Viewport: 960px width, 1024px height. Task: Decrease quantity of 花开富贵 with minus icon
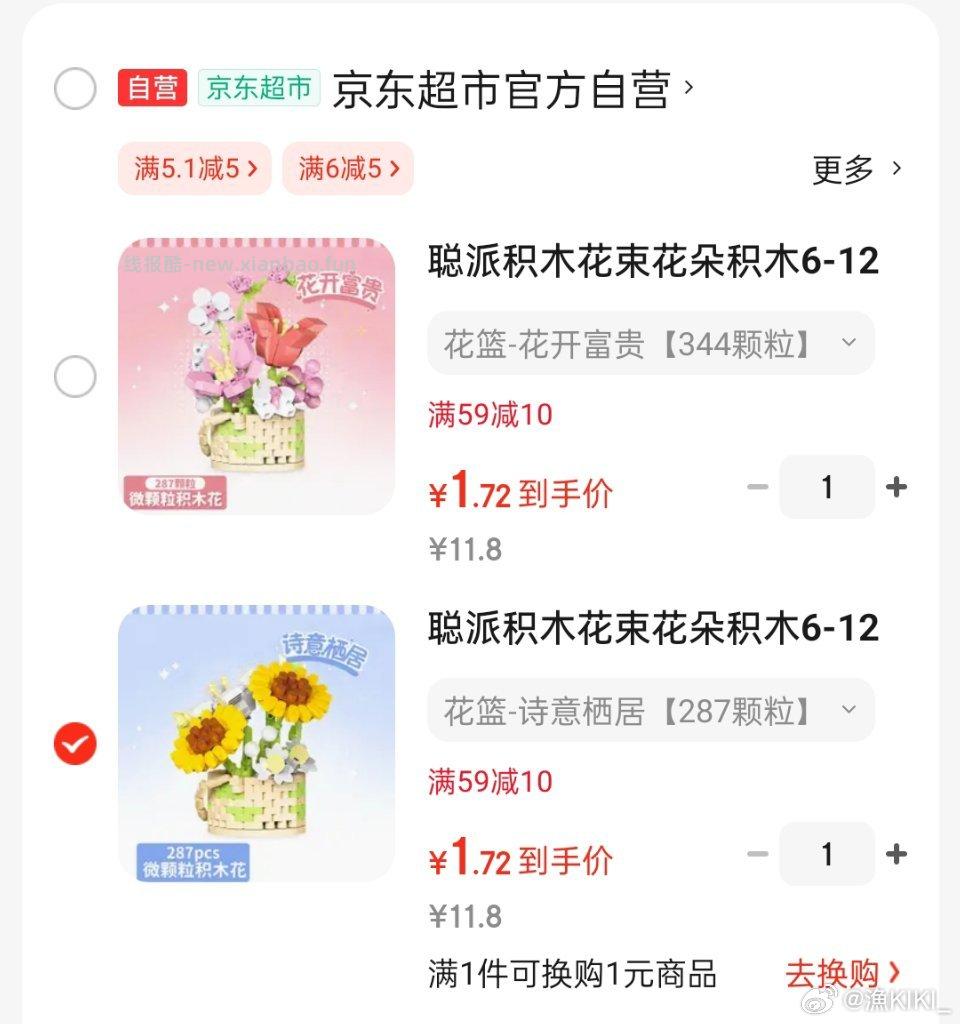[757, 487]
